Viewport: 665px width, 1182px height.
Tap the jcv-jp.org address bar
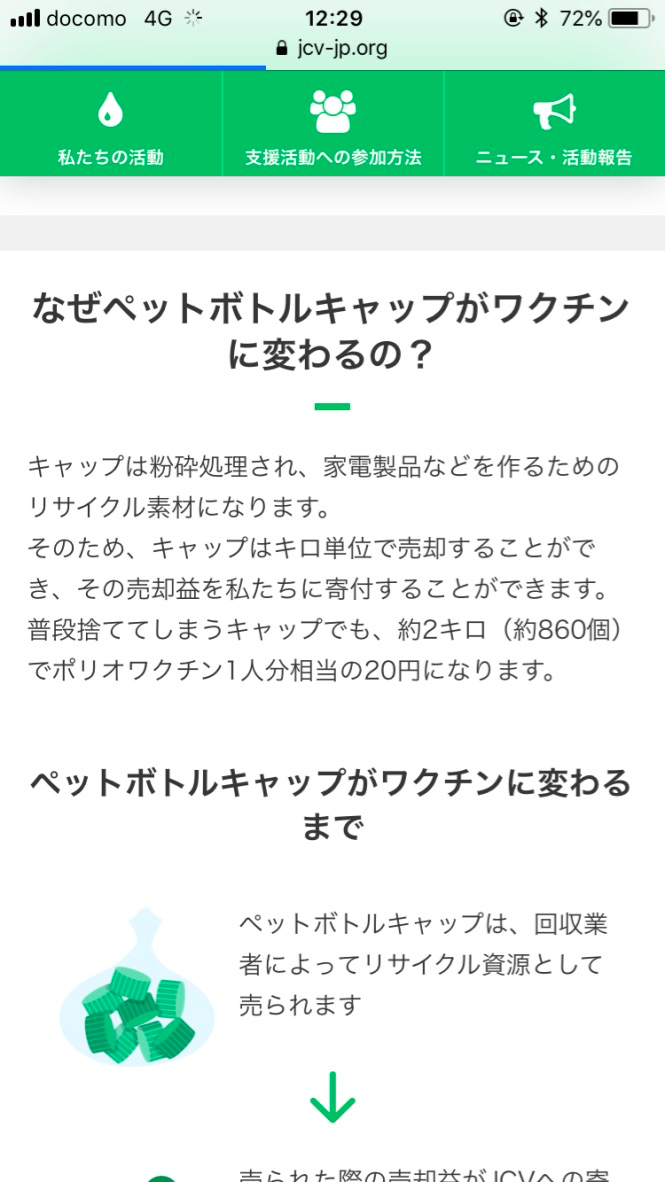pos(332,49)
